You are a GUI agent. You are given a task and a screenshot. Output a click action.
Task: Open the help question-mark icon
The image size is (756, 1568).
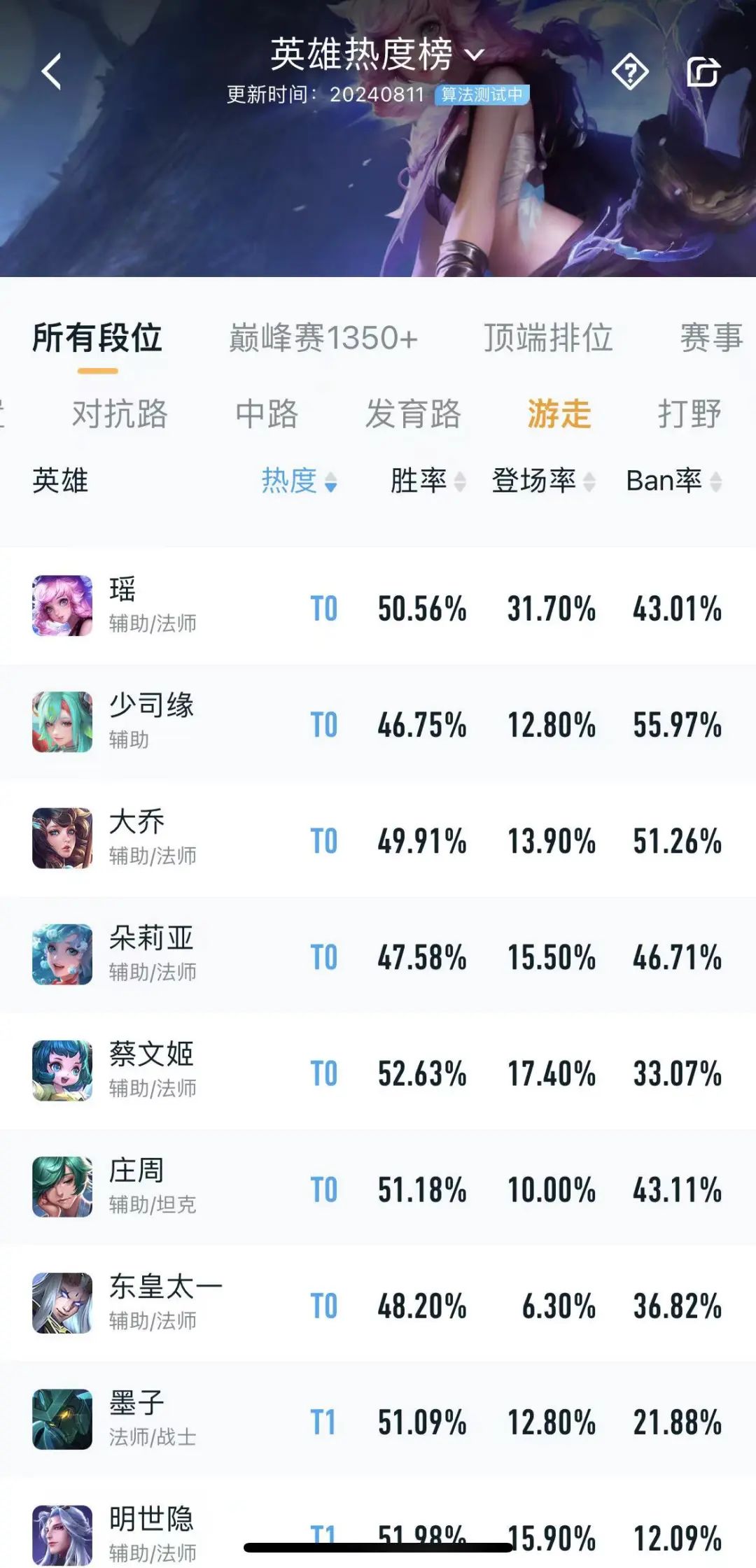pyautogui.click(x=630, y=71)
